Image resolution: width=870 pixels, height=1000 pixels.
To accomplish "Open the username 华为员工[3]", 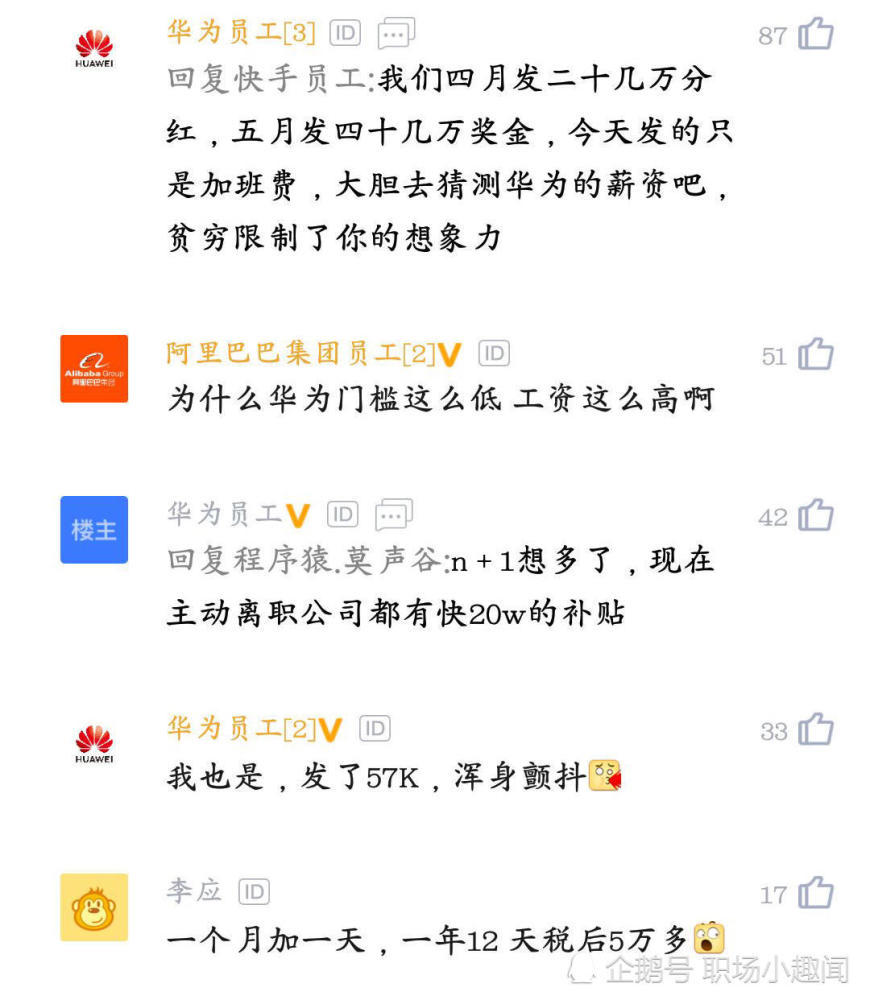I will 240,31.
